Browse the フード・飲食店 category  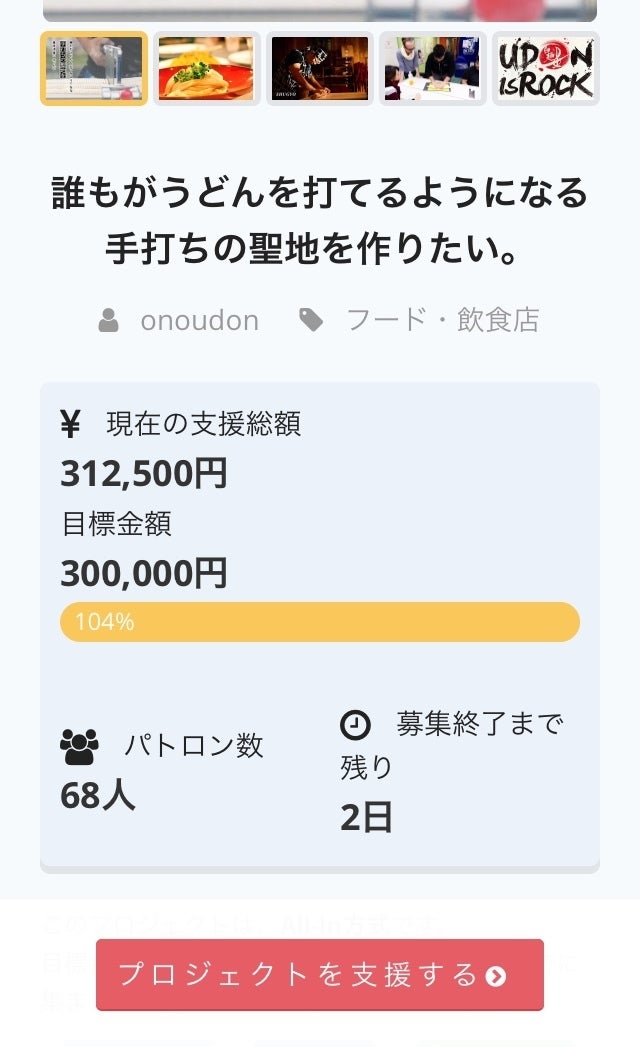coord(442,320)
